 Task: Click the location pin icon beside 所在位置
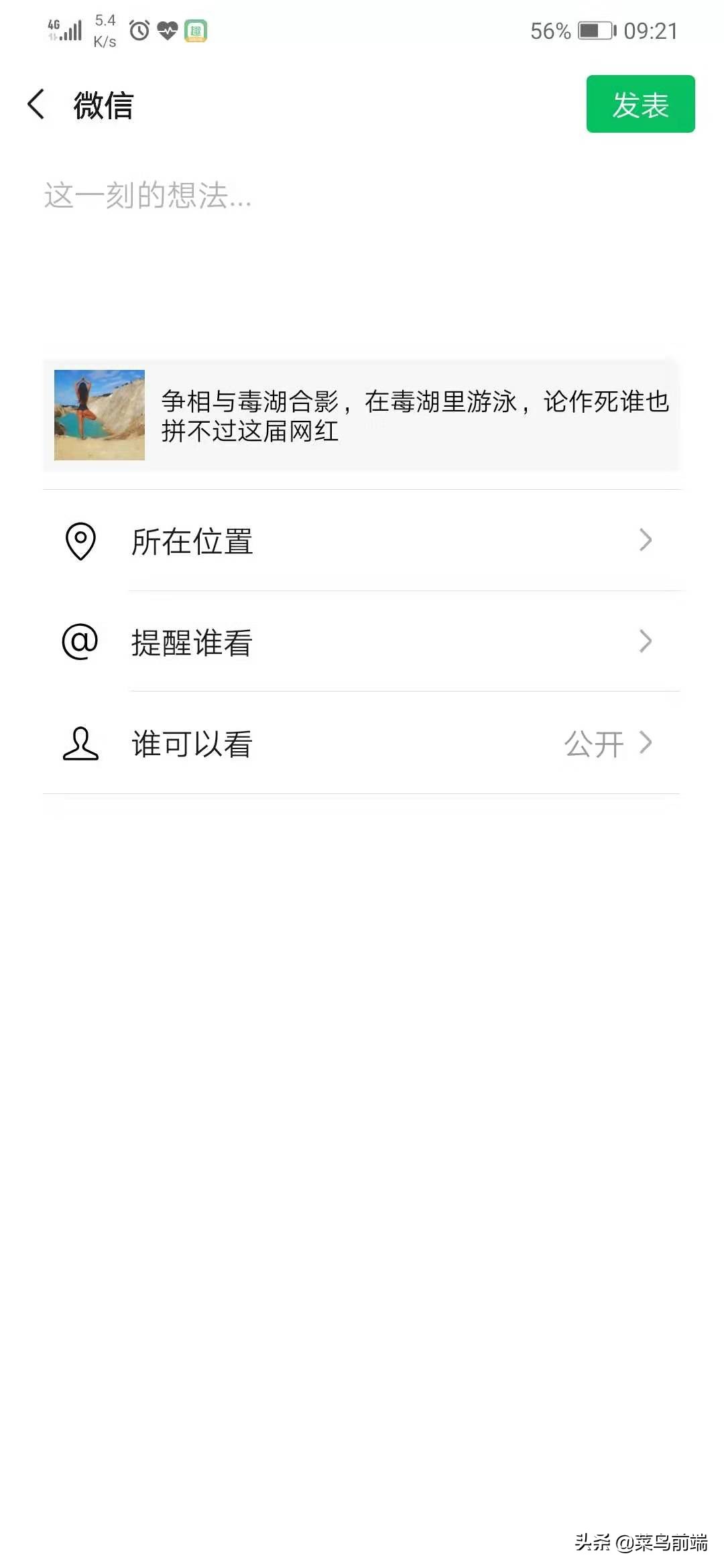pos(80,541)
